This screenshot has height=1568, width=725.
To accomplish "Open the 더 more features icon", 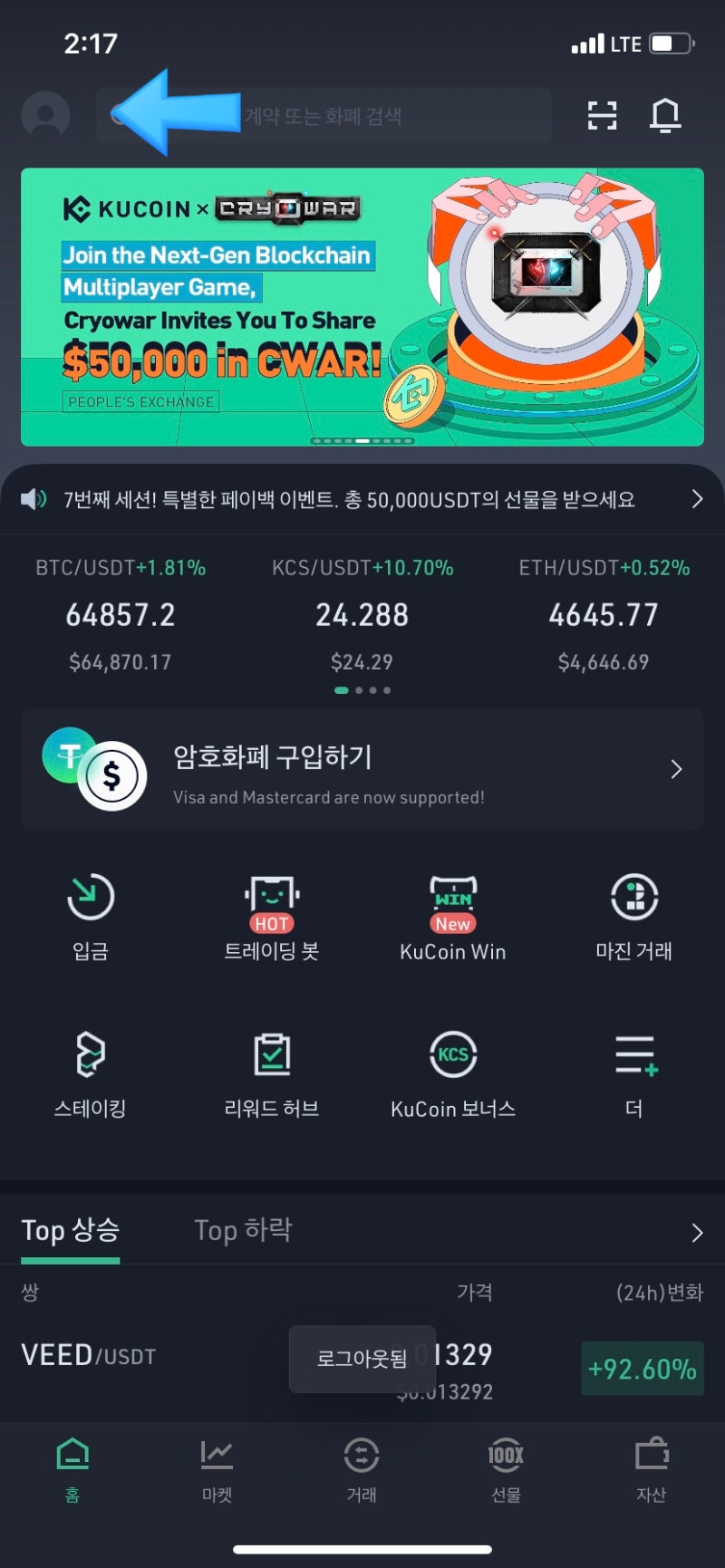I will tap(634, 1073).
